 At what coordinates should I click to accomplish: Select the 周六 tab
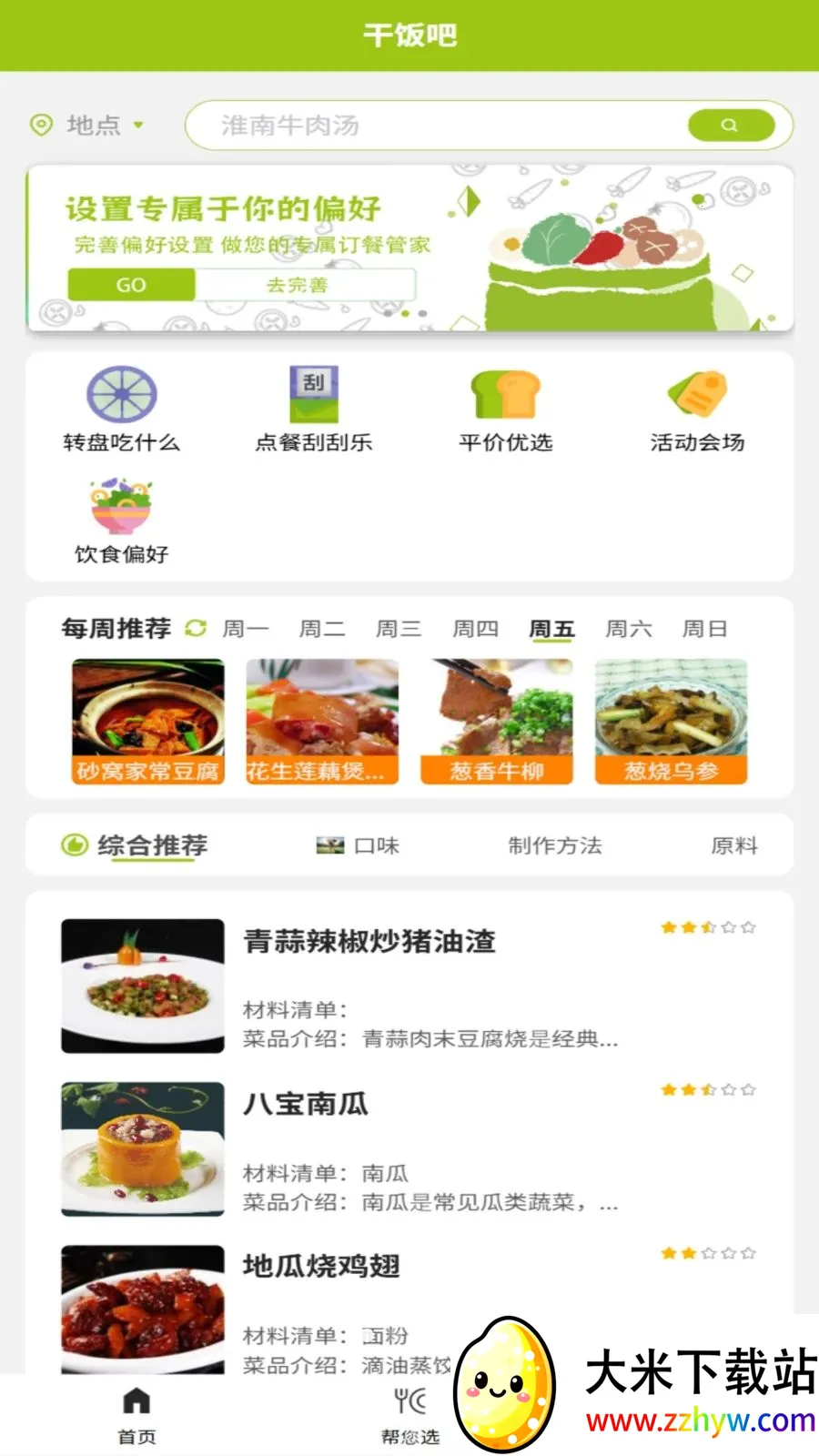629,629
